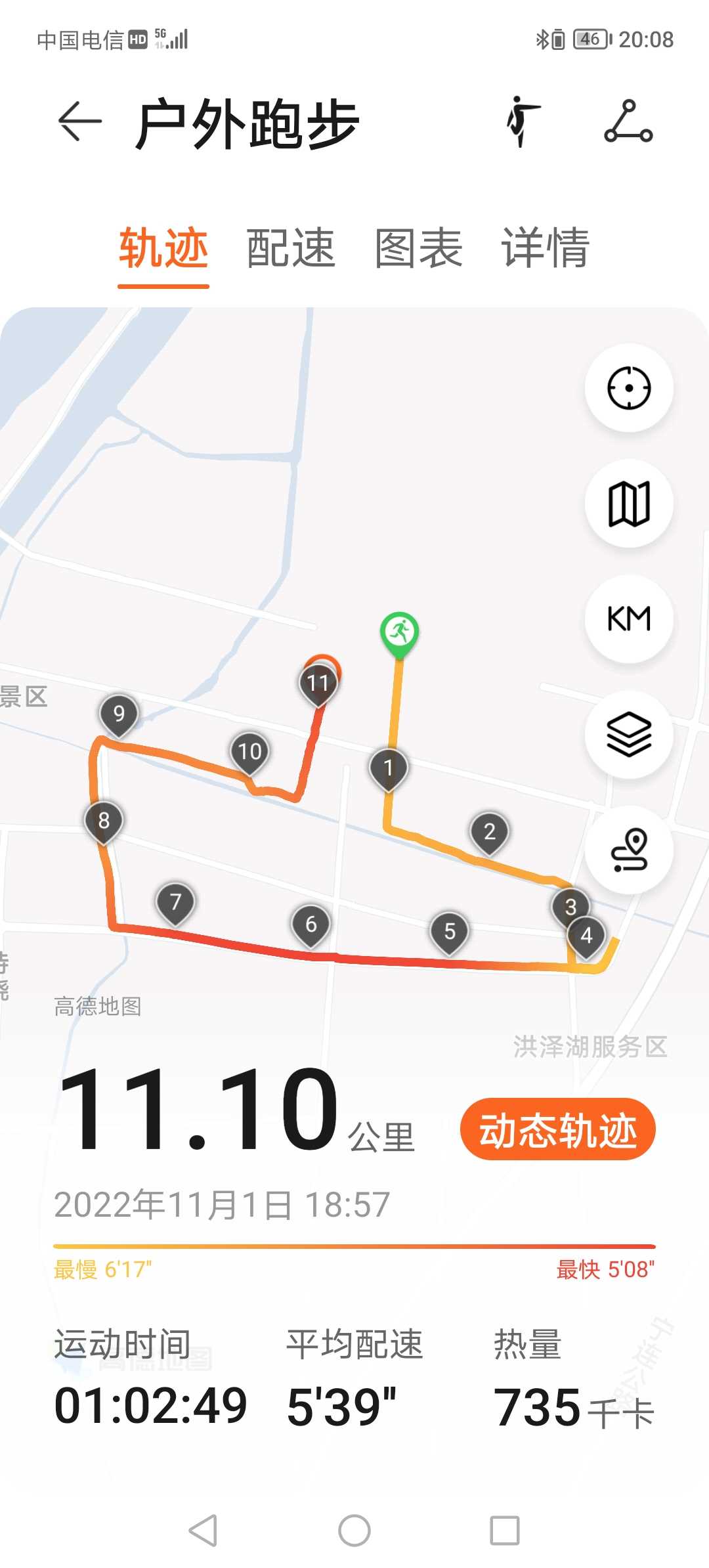Switch to the 图表 tab
Screen dimensions: 709x1568
[x=418, y=248]
